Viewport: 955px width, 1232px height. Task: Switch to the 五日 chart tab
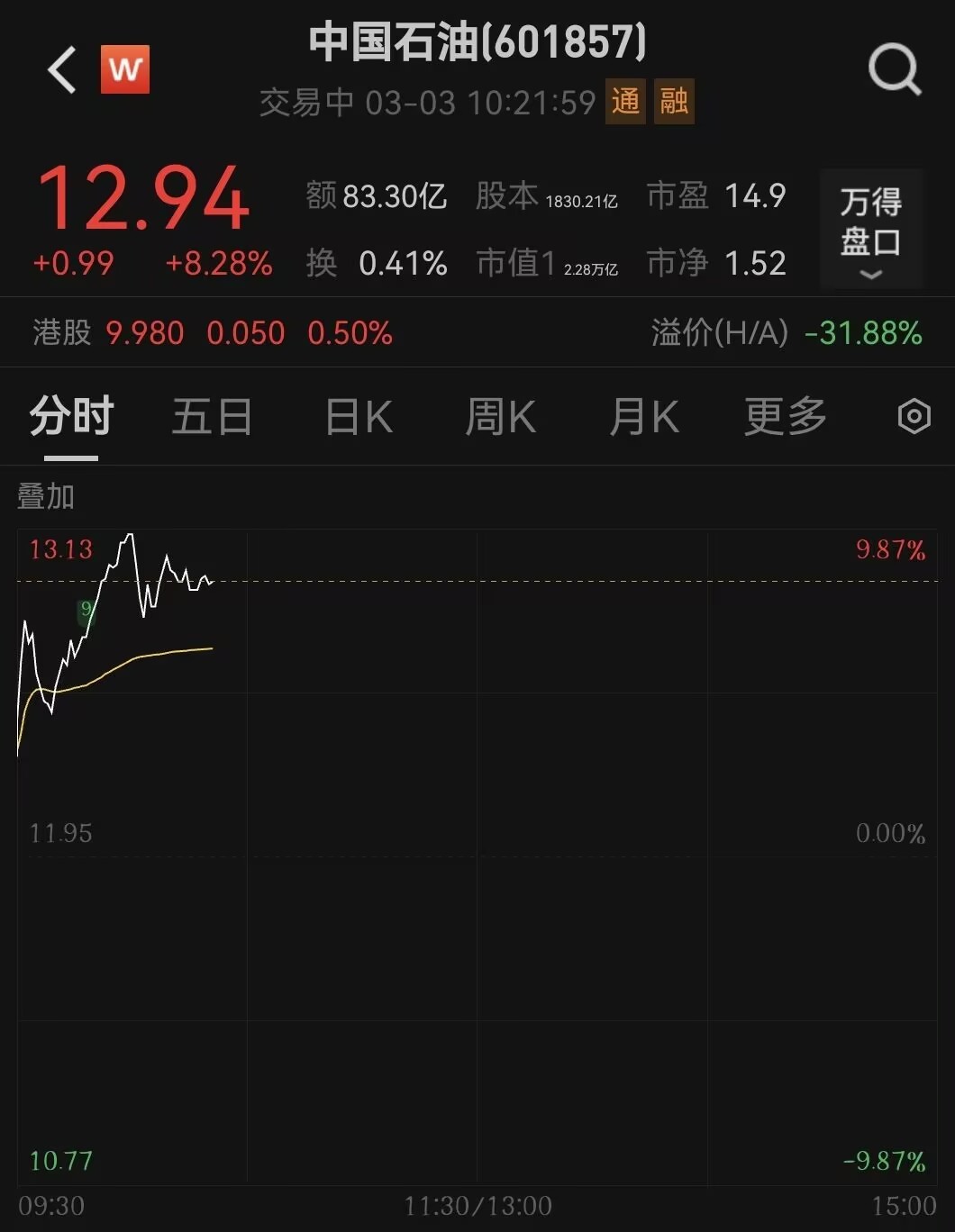point(212,417)
